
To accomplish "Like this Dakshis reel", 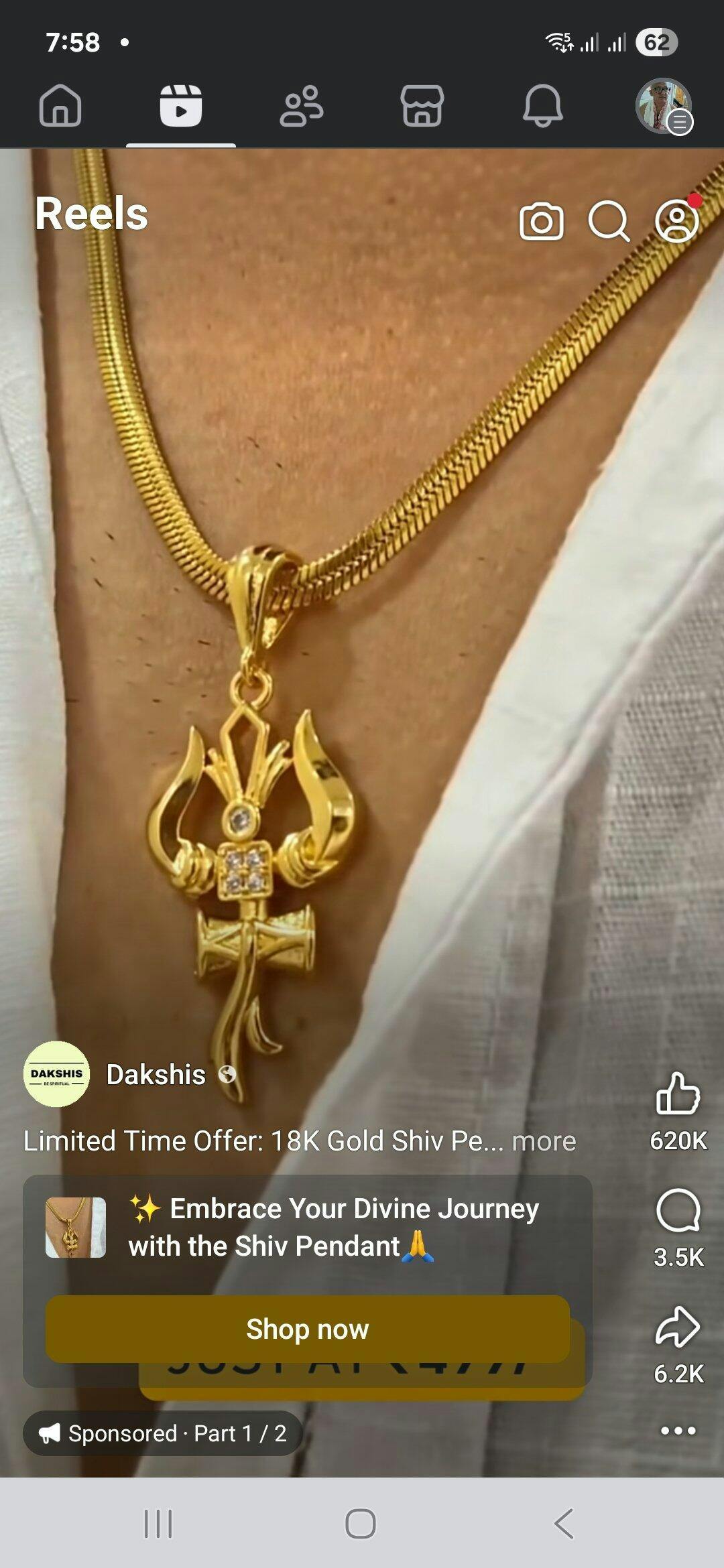I will [678, 1094].
